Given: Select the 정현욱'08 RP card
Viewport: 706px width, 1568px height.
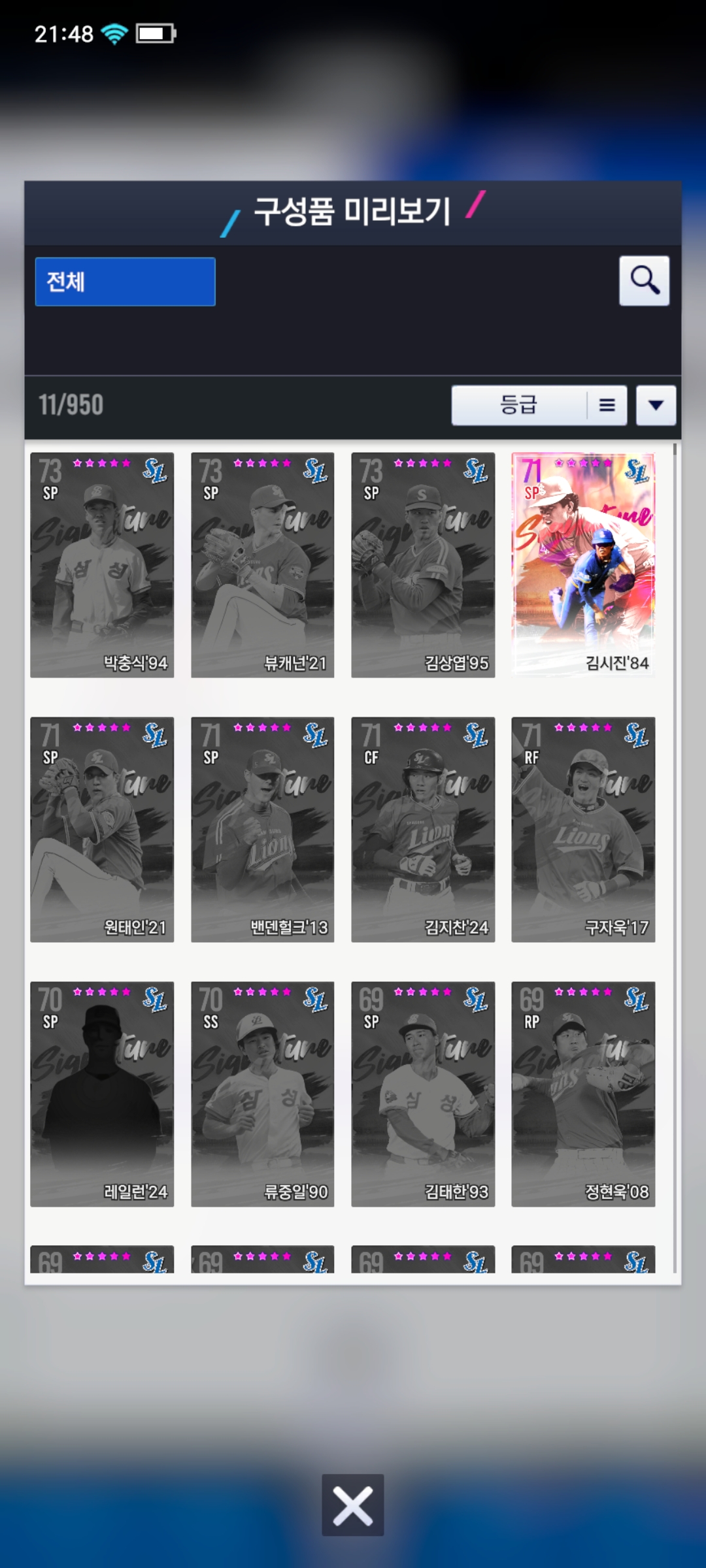Looking at the screenshot, I should click(x=583, y=1094).
